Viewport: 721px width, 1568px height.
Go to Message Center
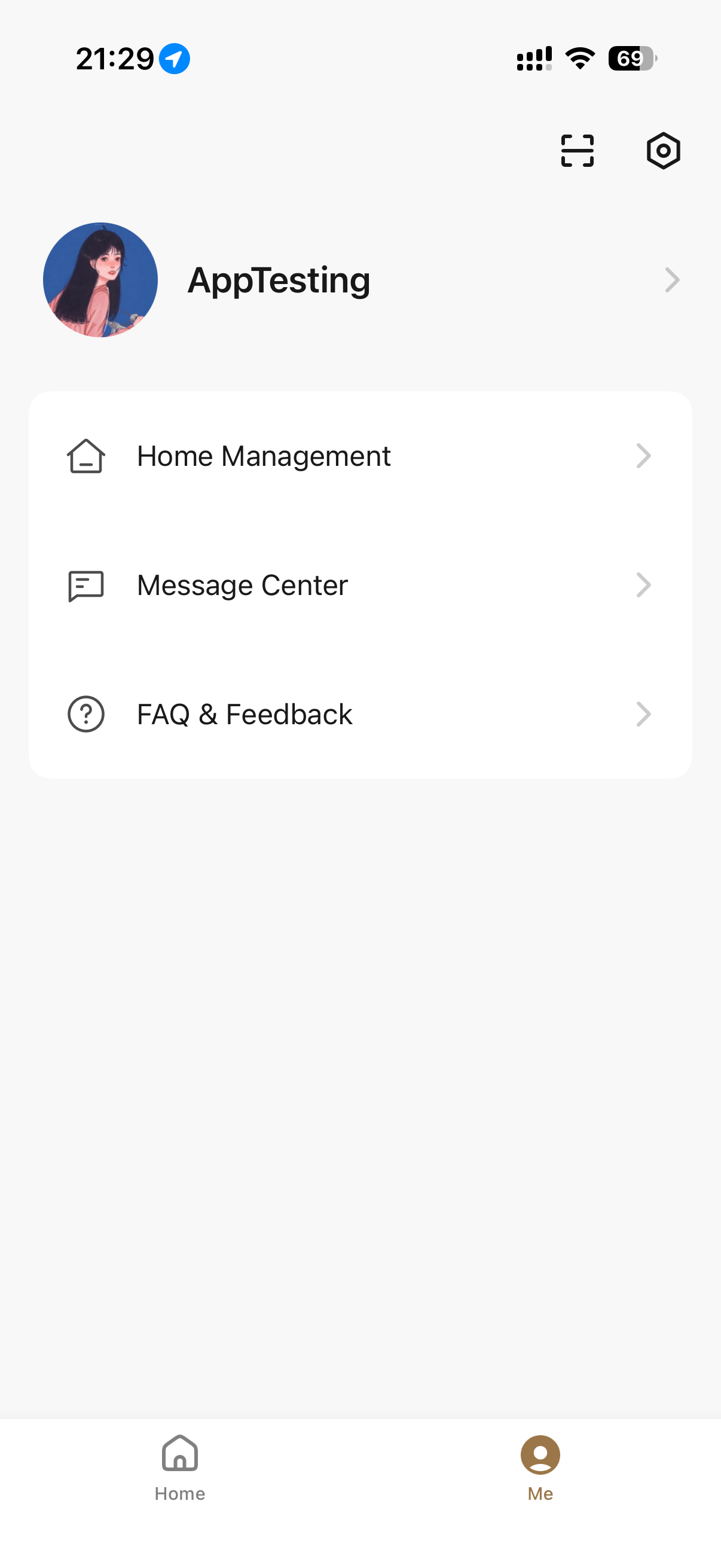[360, 585]
